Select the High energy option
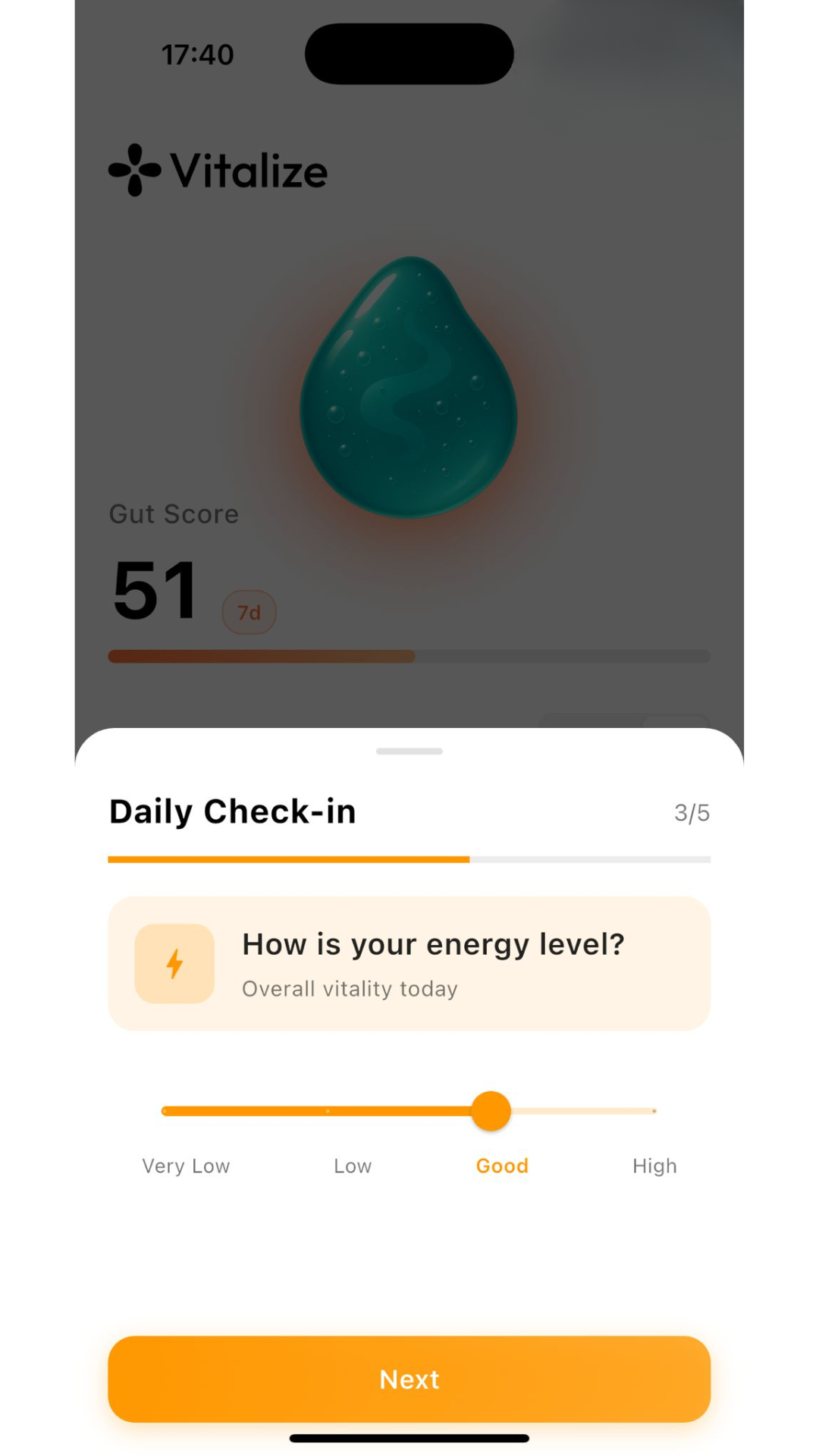This screenshot has width=819, height=1456. click(654, 1166)
